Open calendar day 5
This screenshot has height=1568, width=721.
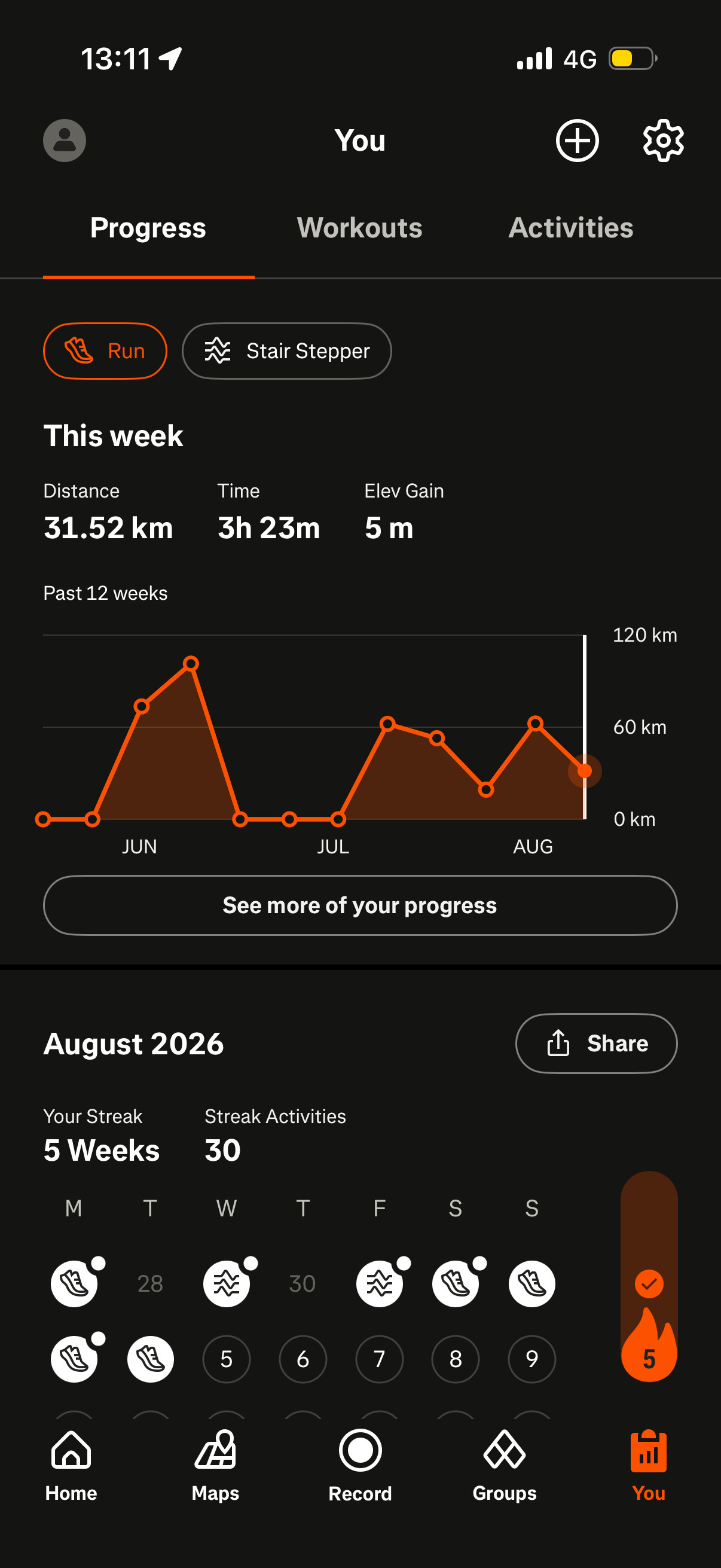click(x=227, y=1359)
